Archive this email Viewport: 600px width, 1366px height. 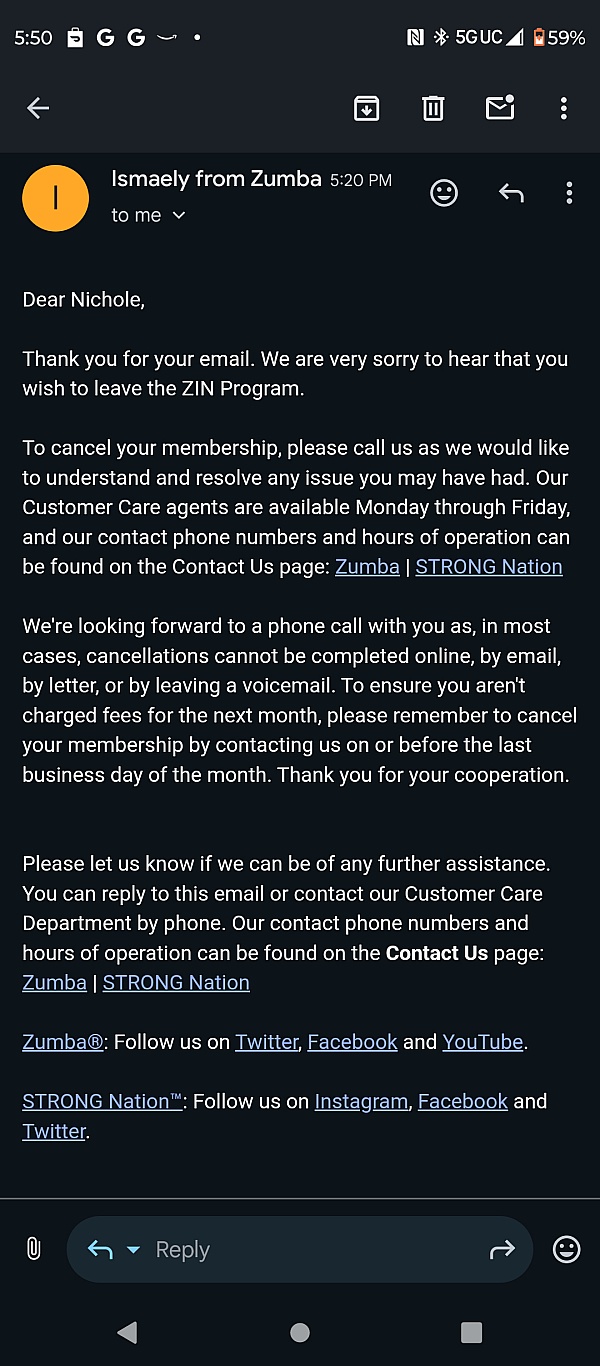(367, 108)
